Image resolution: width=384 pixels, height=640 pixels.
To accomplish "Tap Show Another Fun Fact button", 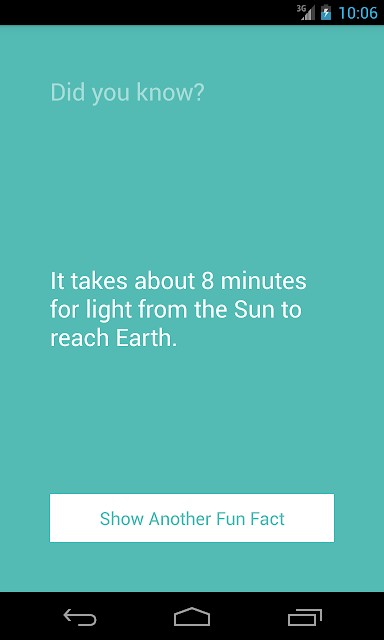I will pyautogui.click(x=192, y=518).
